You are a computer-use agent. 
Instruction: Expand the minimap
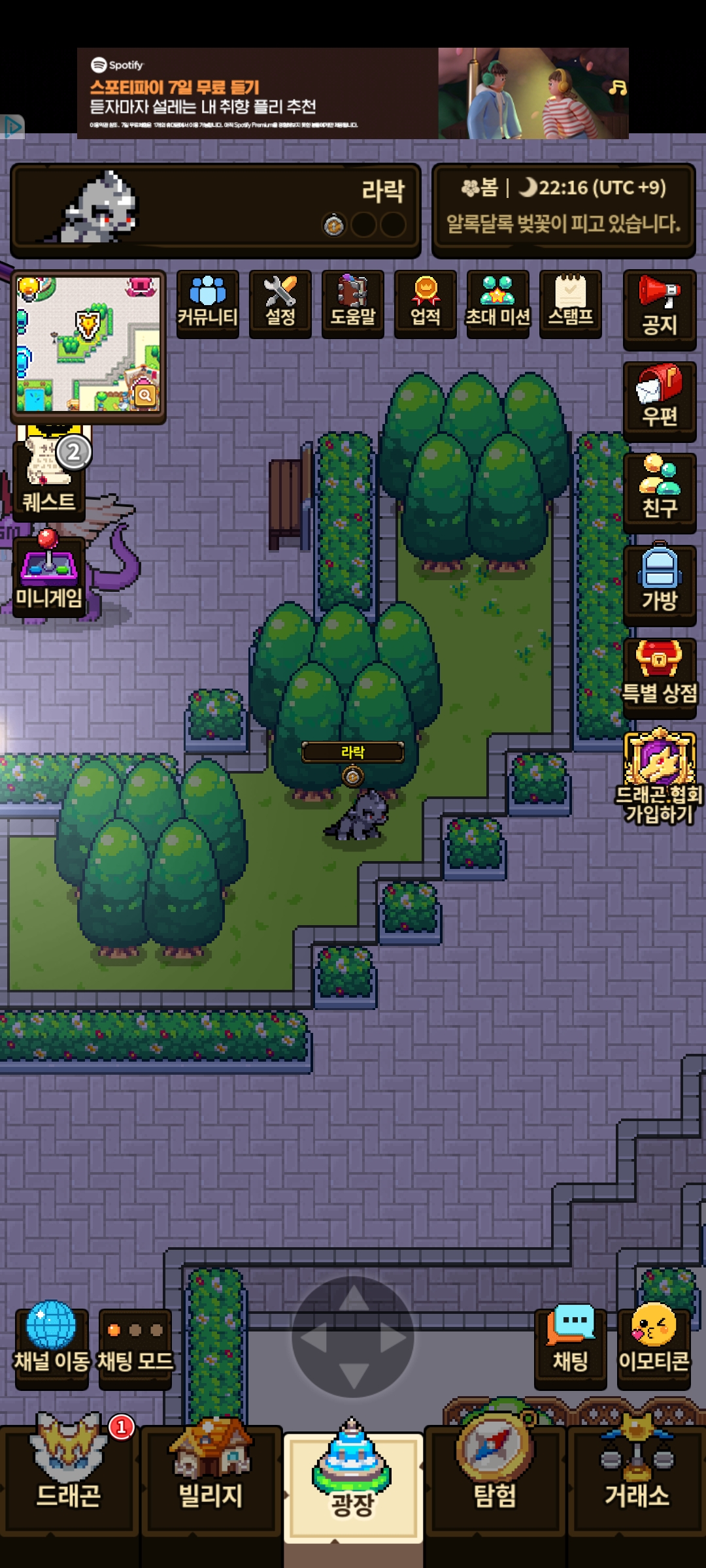click(88, 346)
